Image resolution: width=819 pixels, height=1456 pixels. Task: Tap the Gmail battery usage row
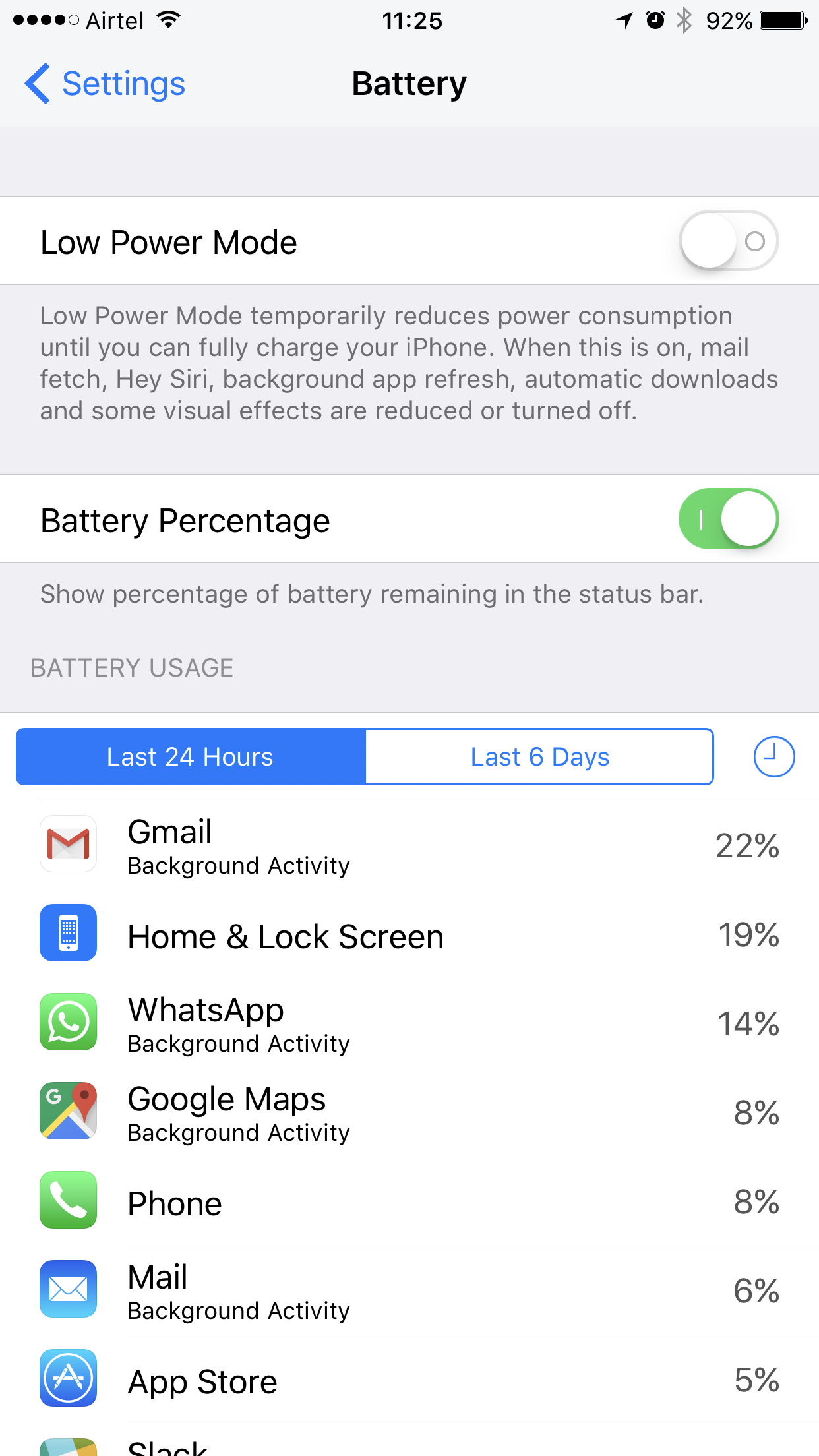click(x=409, y=846)
